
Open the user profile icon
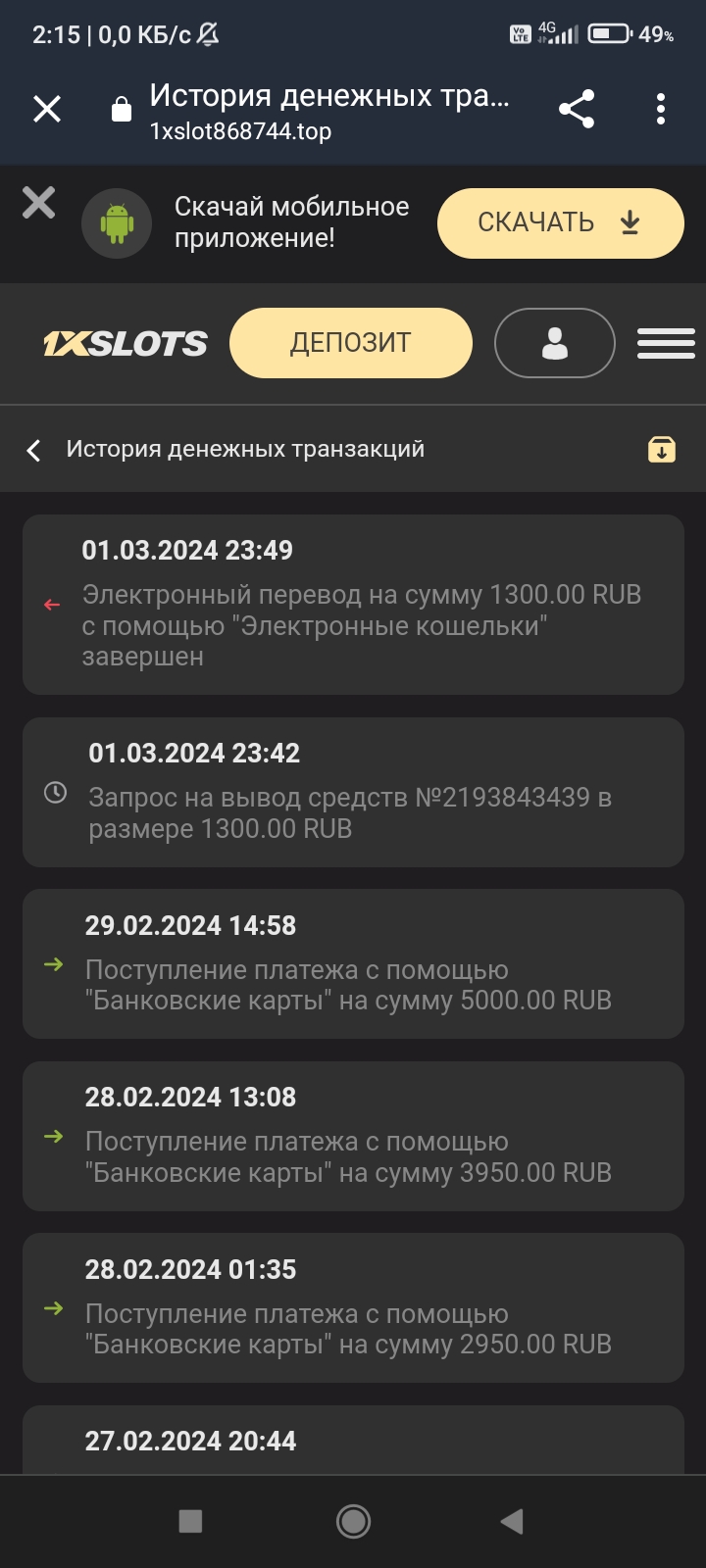555,343
